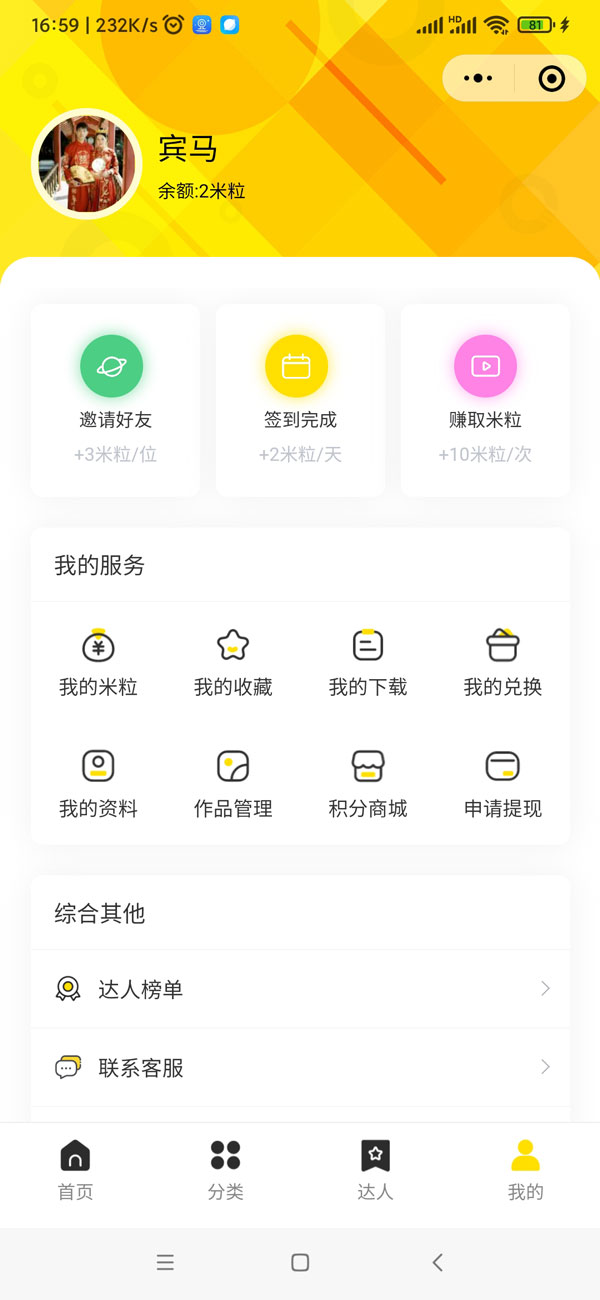Image resolution: width=600 pixels, height=1300 pixels.
Task: Open 我的兑换 redemptions
Action: pos(503,662)
